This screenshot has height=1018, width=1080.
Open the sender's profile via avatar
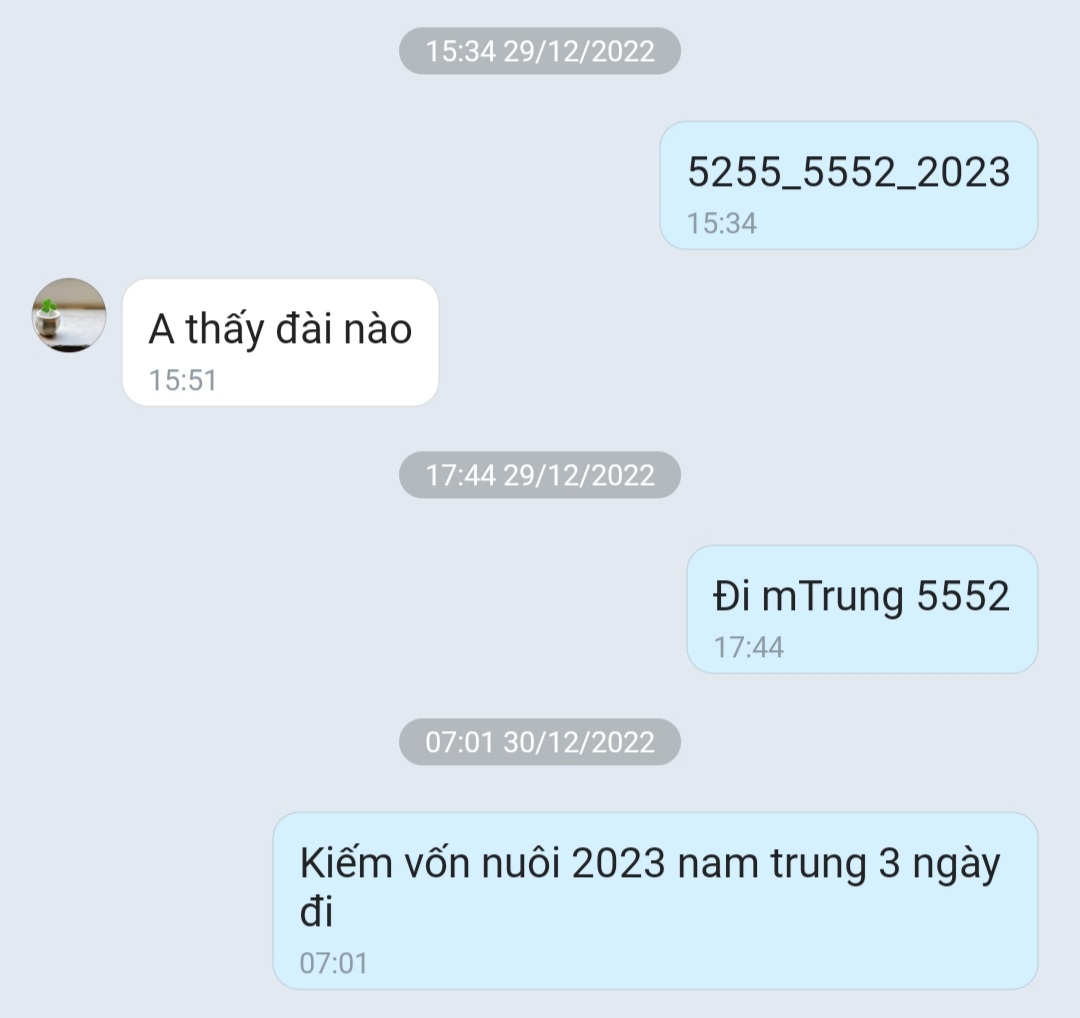69,315
